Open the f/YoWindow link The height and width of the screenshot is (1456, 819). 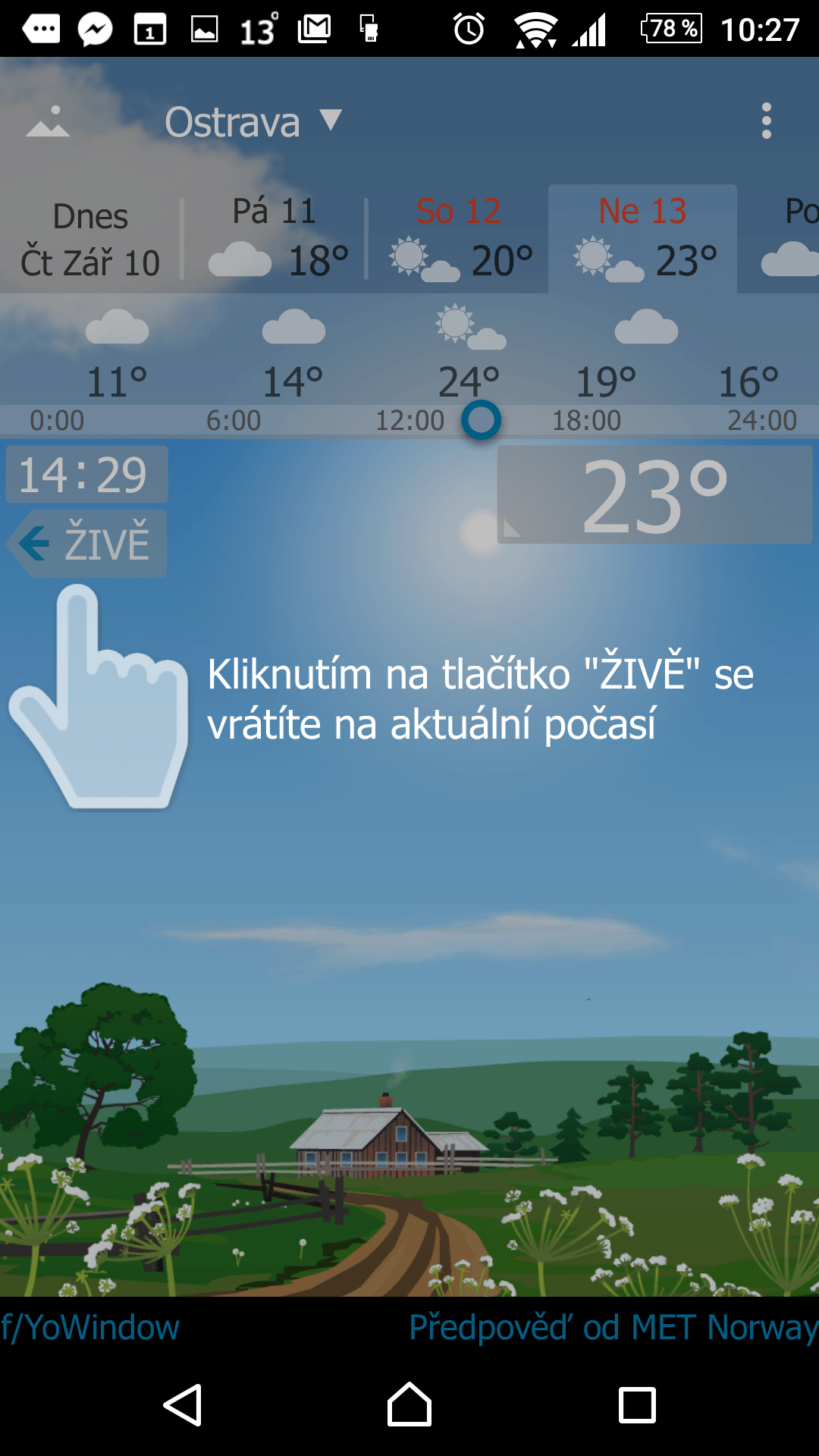(89, 1327)
